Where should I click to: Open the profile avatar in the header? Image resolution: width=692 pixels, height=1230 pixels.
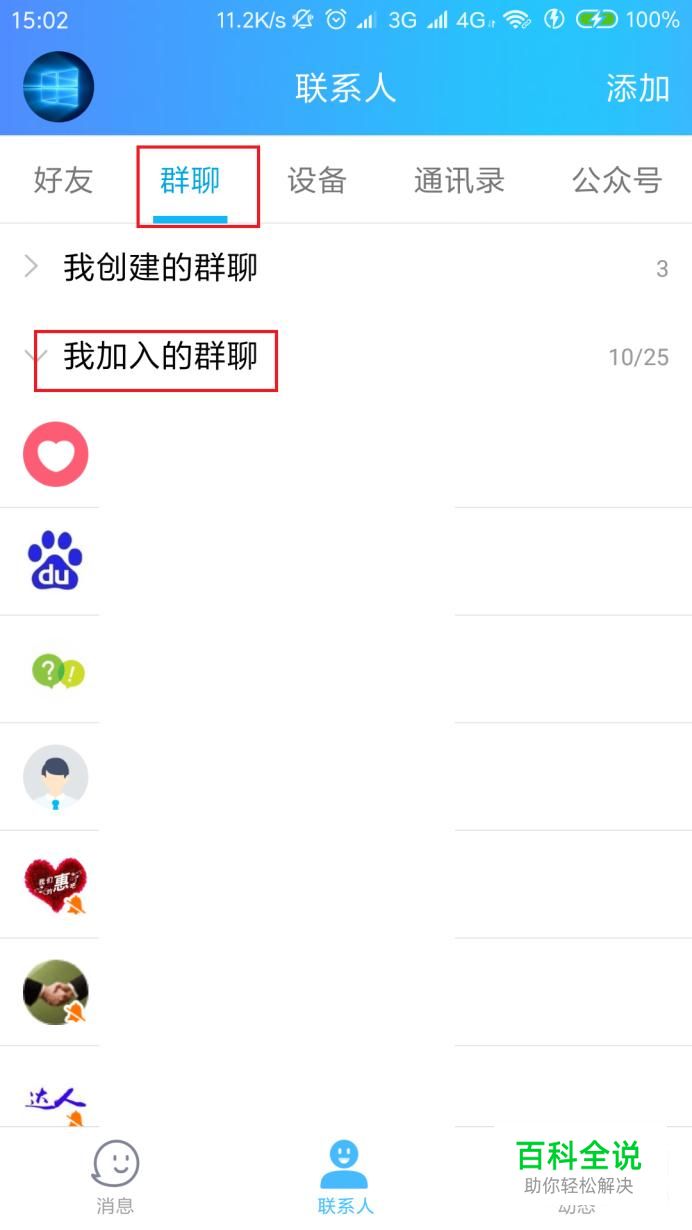coord(58,87)
